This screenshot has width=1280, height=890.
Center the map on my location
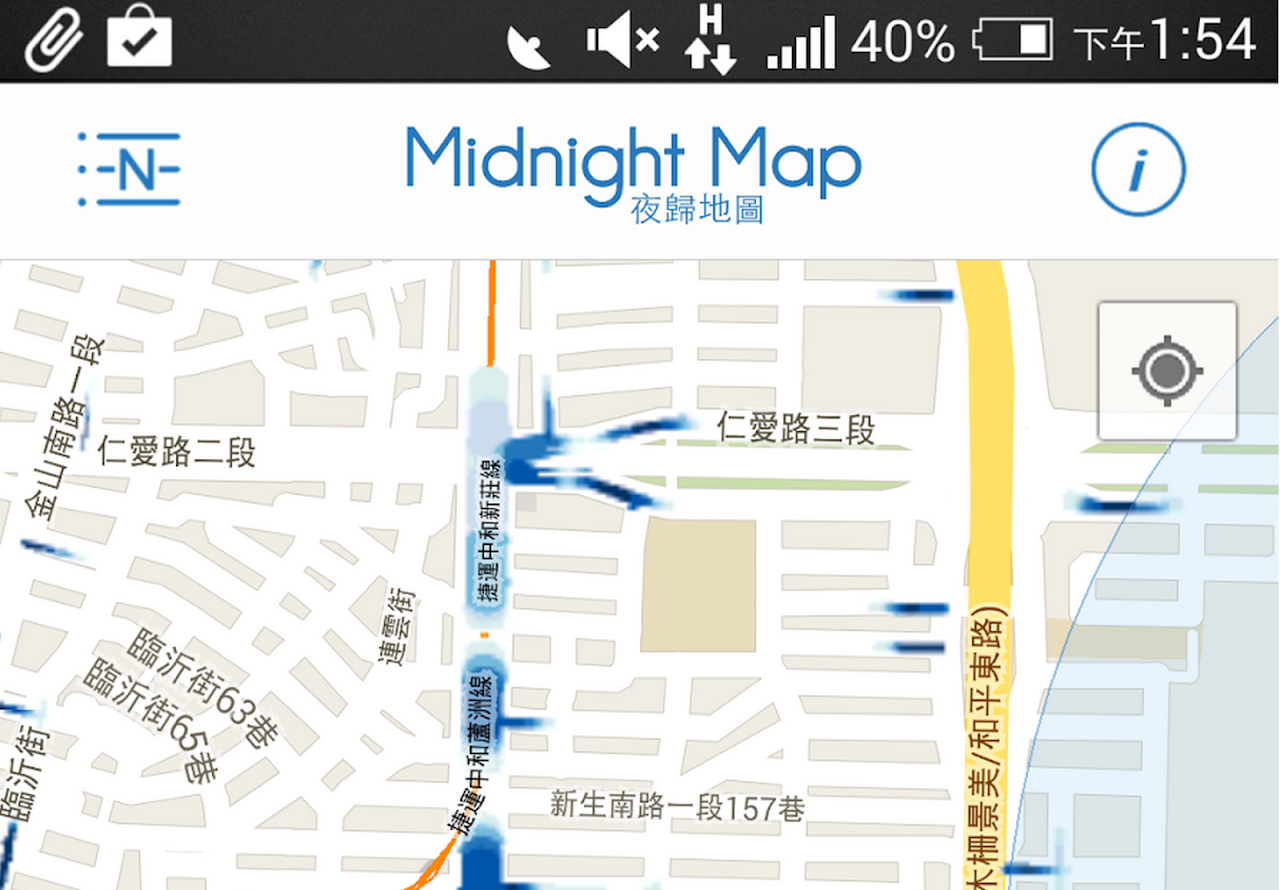tap(1167, 371)
